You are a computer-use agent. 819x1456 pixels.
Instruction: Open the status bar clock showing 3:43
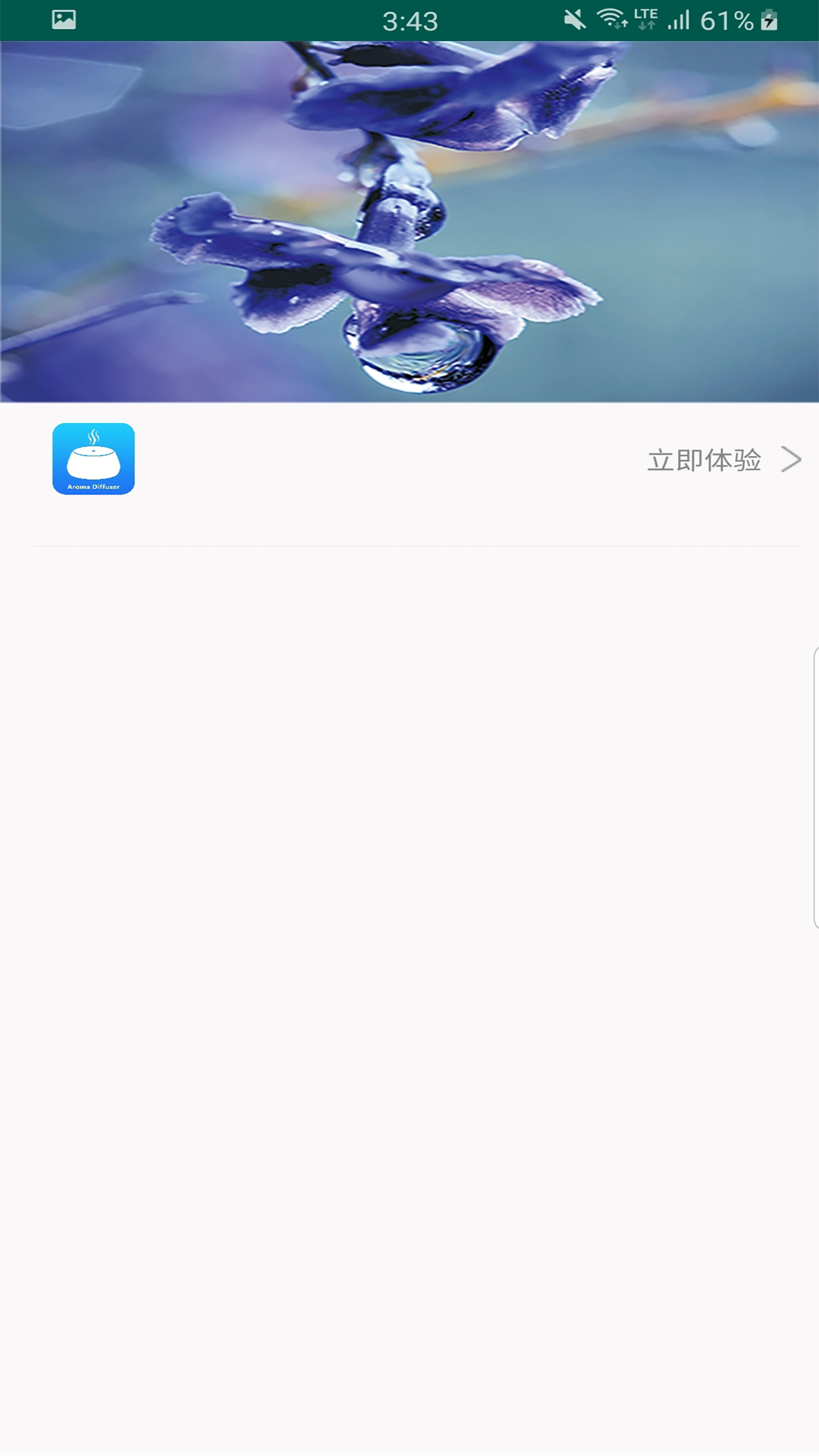pyautogui.click(x=409, y=20)
